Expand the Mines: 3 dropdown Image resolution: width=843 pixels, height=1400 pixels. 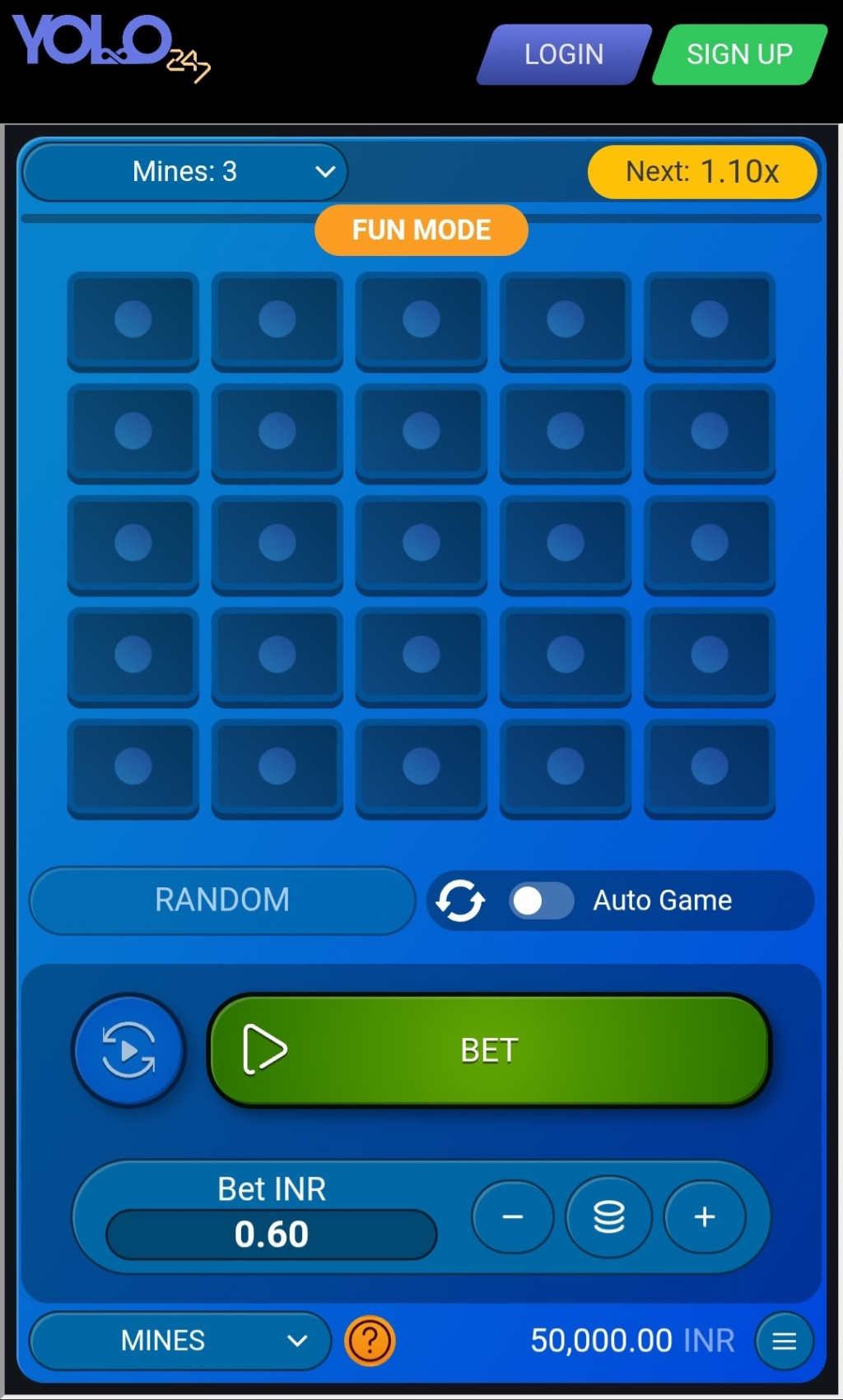(x=185, y=172)
